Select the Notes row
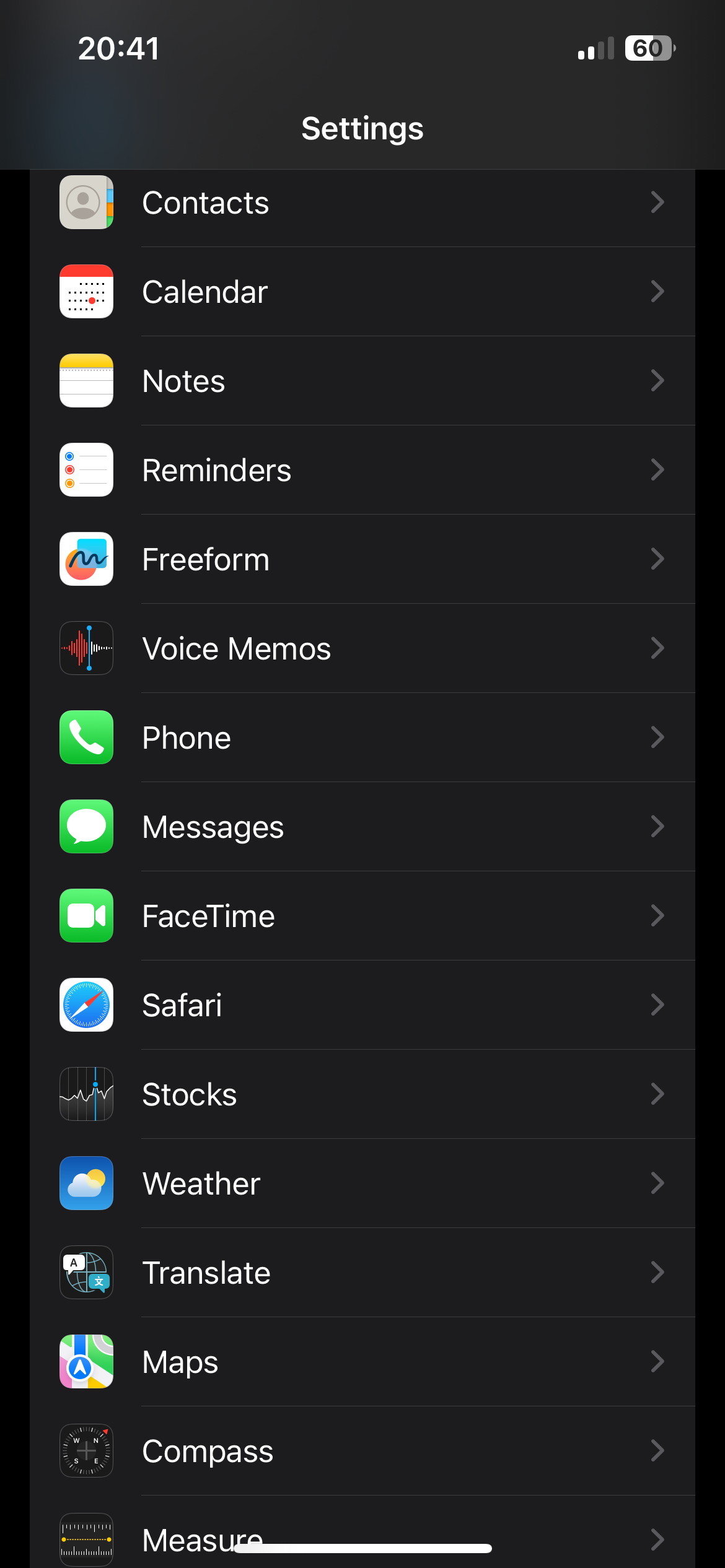The height and width of the screenshot is (1568, 725). click(362, 381)
